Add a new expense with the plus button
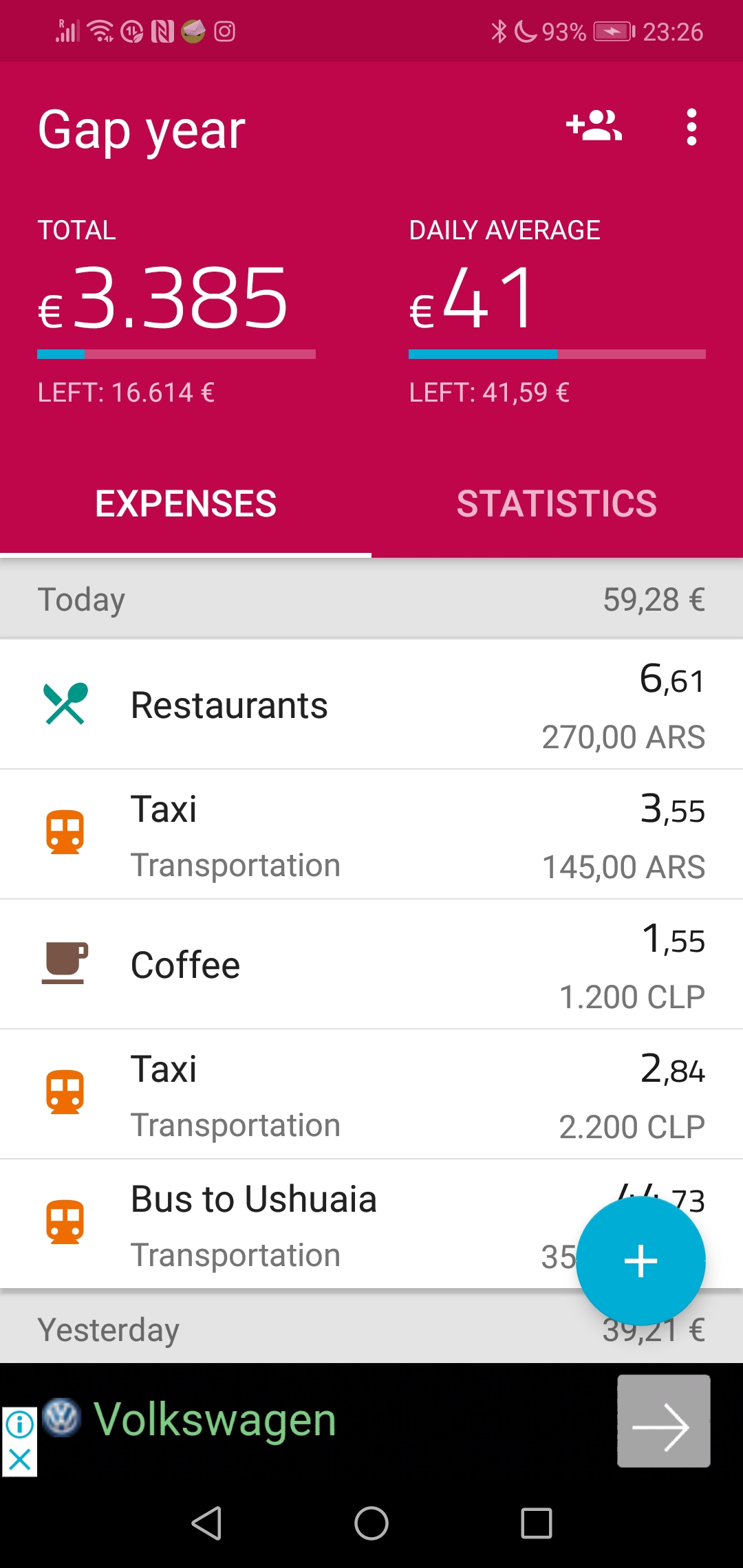 (x=640, y=1261)
